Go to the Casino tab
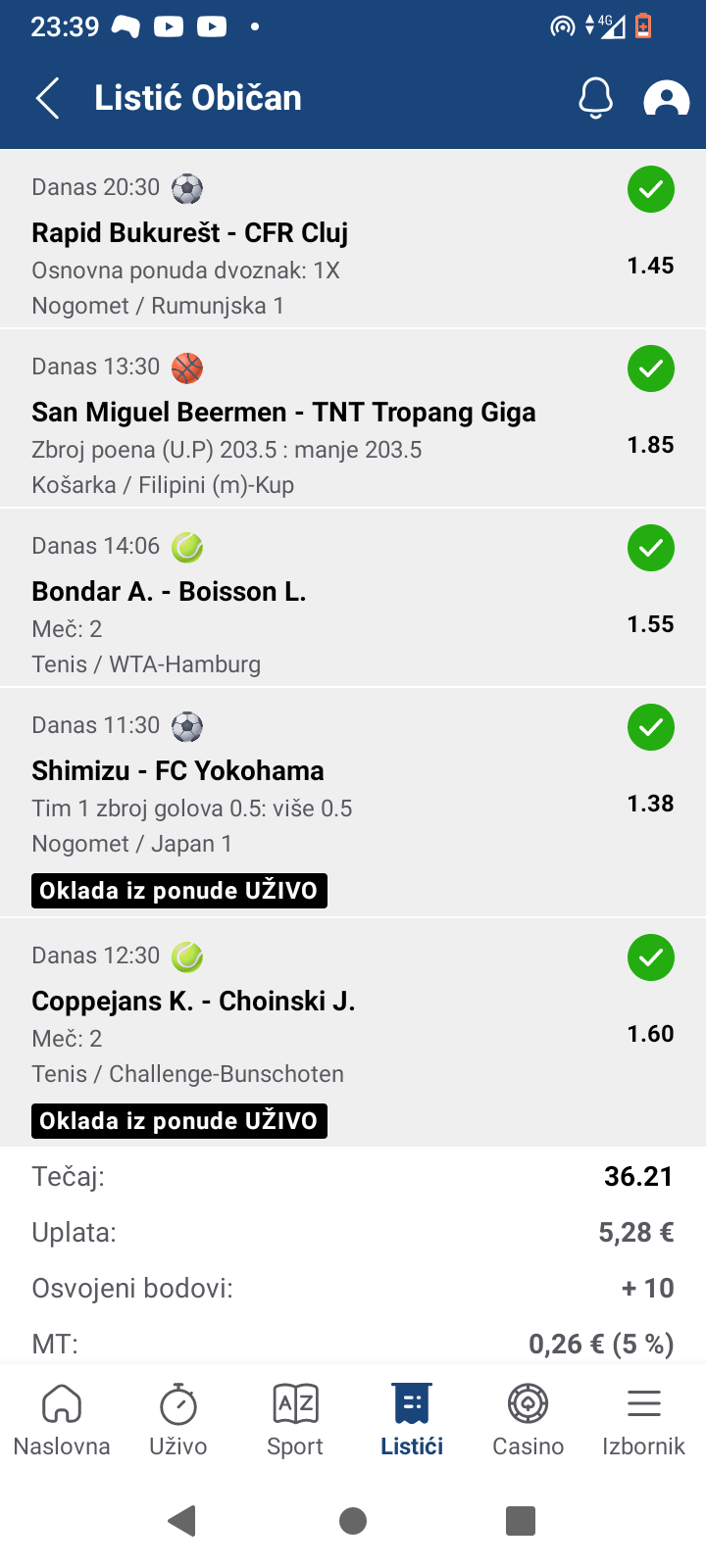 (x=528, y=1419)
